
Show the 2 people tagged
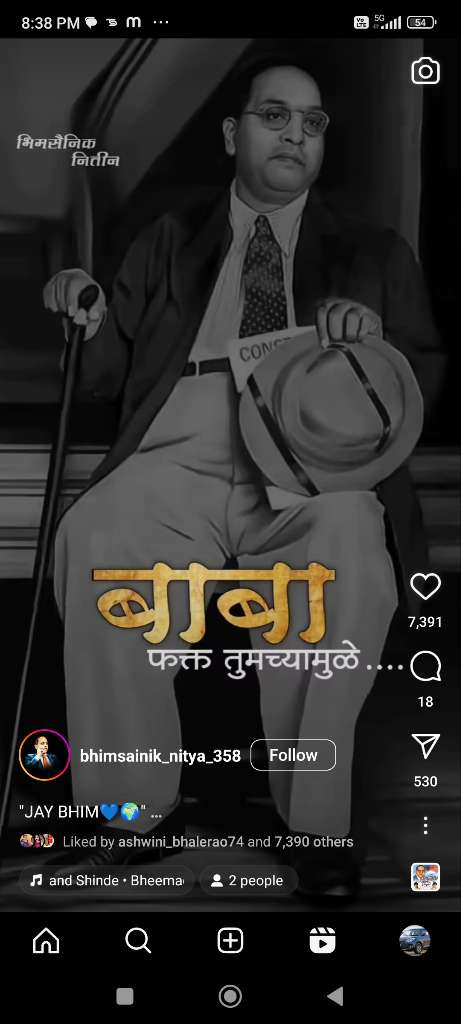248,880
